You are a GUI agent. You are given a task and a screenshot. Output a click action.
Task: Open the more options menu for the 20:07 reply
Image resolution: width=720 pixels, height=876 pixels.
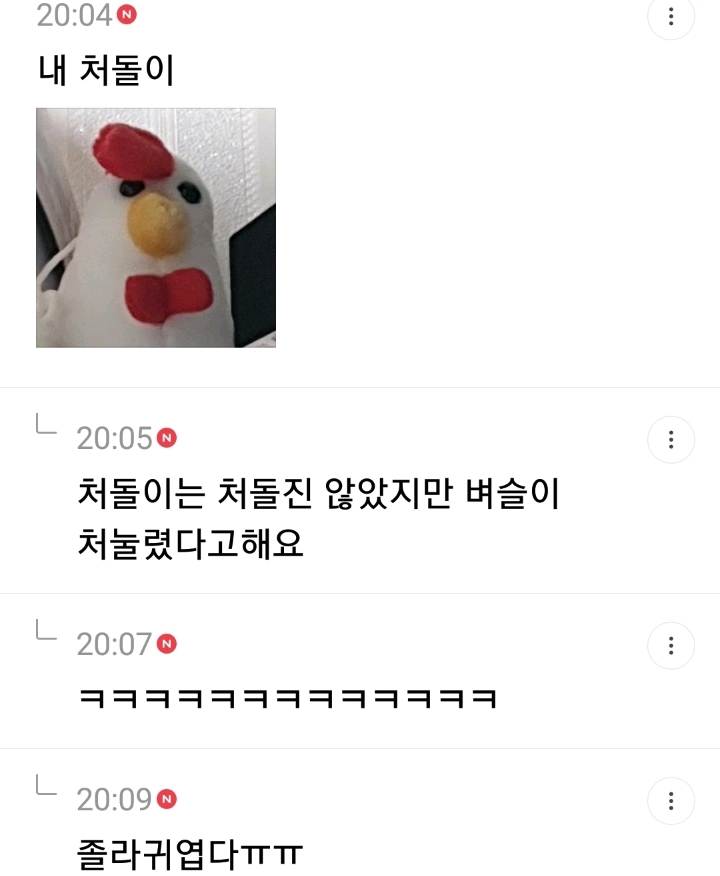(671, 645)
